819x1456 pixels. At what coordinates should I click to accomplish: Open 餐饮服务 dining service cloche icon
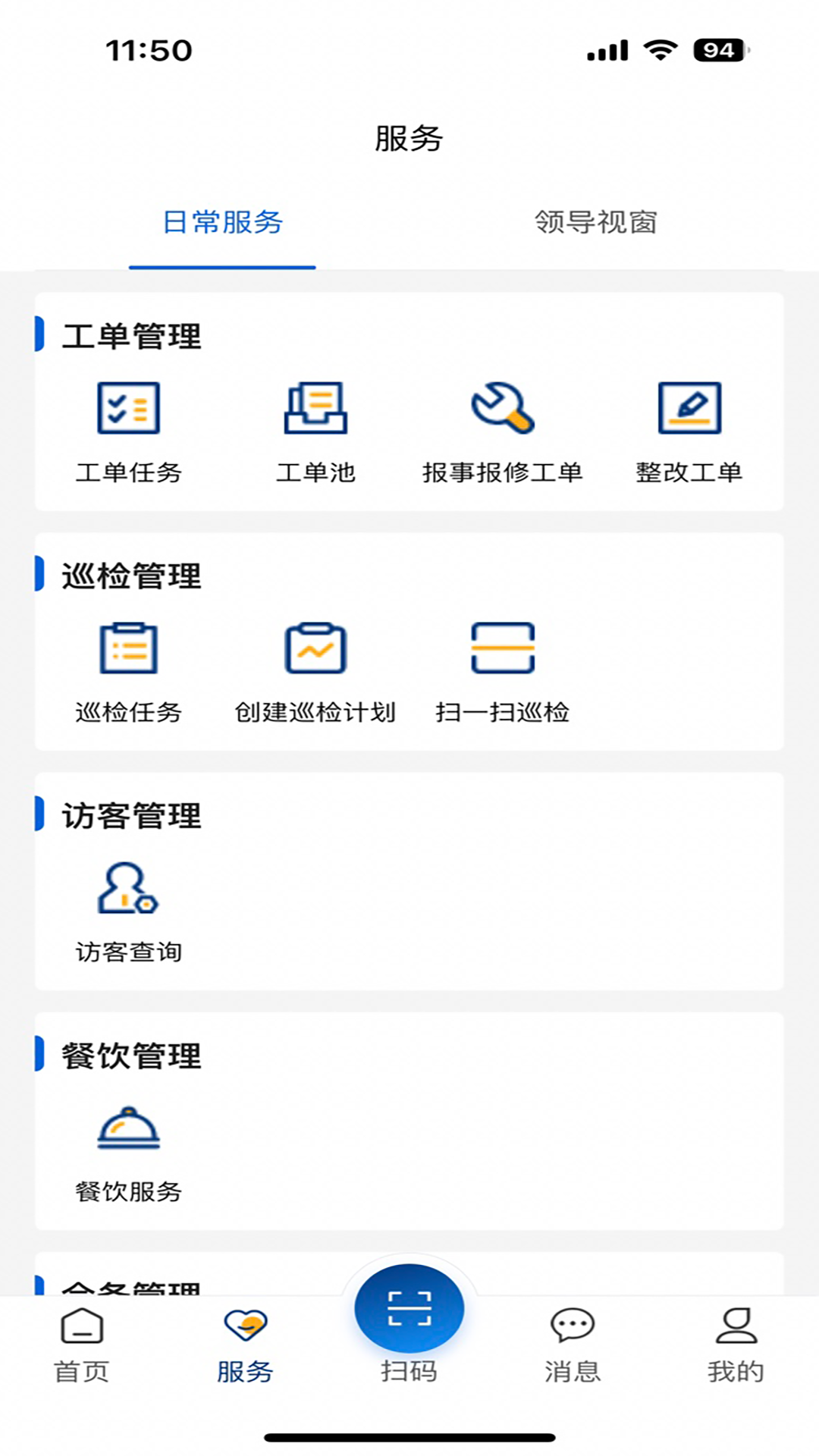pyautogui.click(x=129, y=1131)
